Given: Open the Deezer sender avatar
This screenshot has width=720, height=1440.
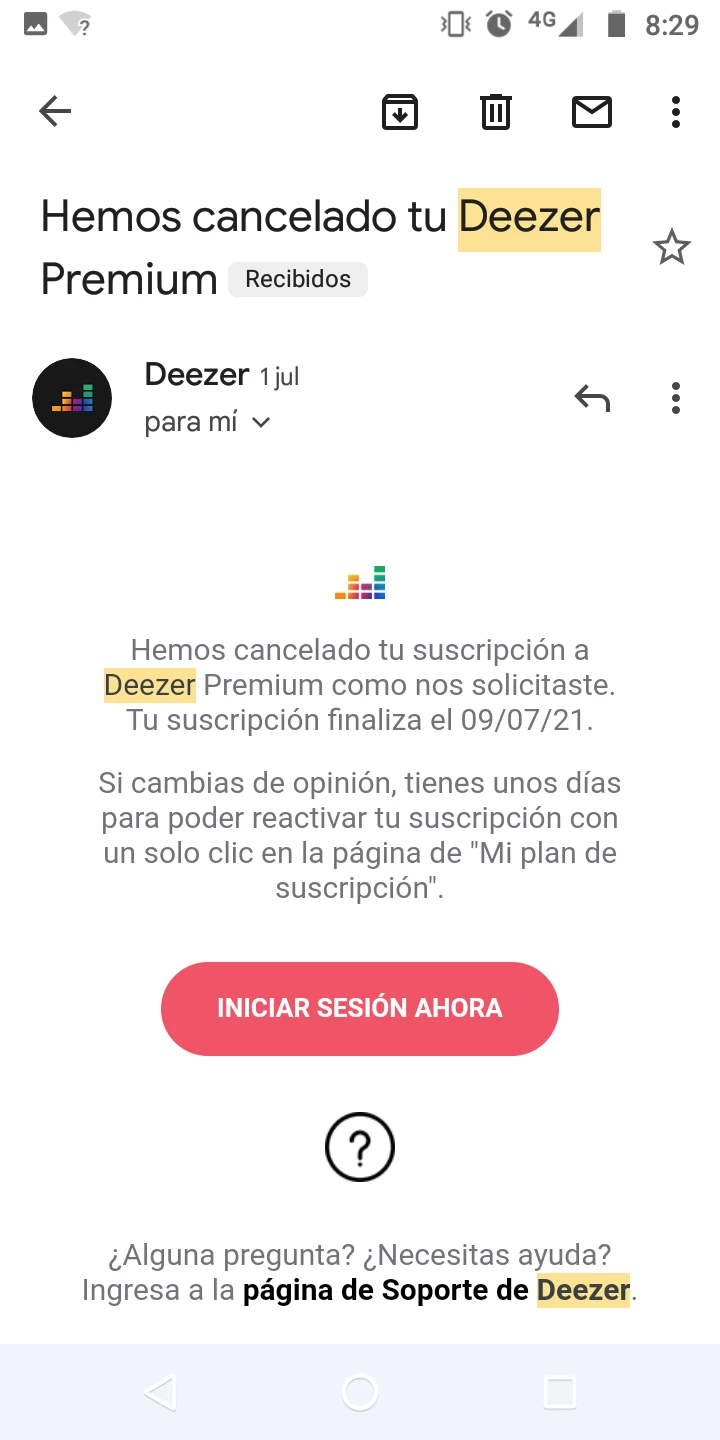Looking at the screenshot, I should 72,398.
